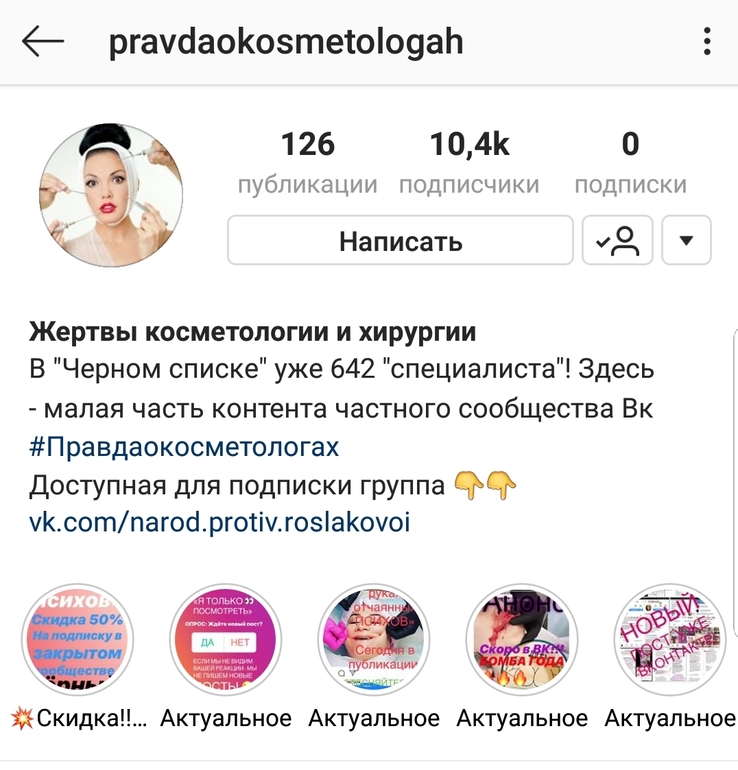Open the three-dot overflow menu
The image size is (738, 770).
point(707,42)
